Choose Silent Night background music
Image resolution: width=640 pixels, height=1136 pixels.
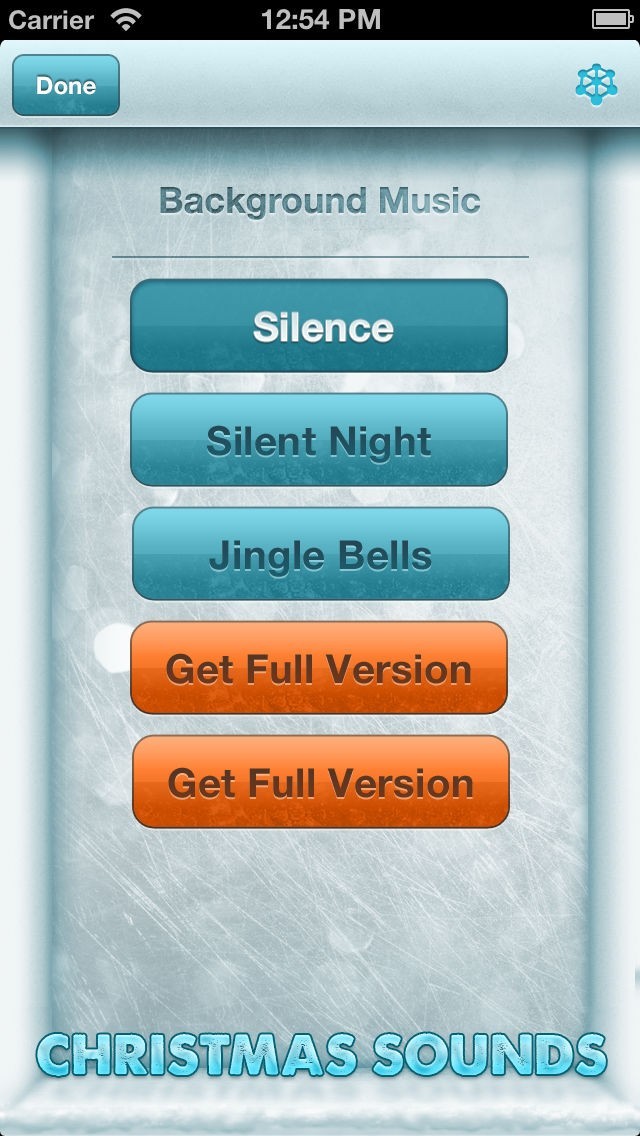click(x=319, y=440)
